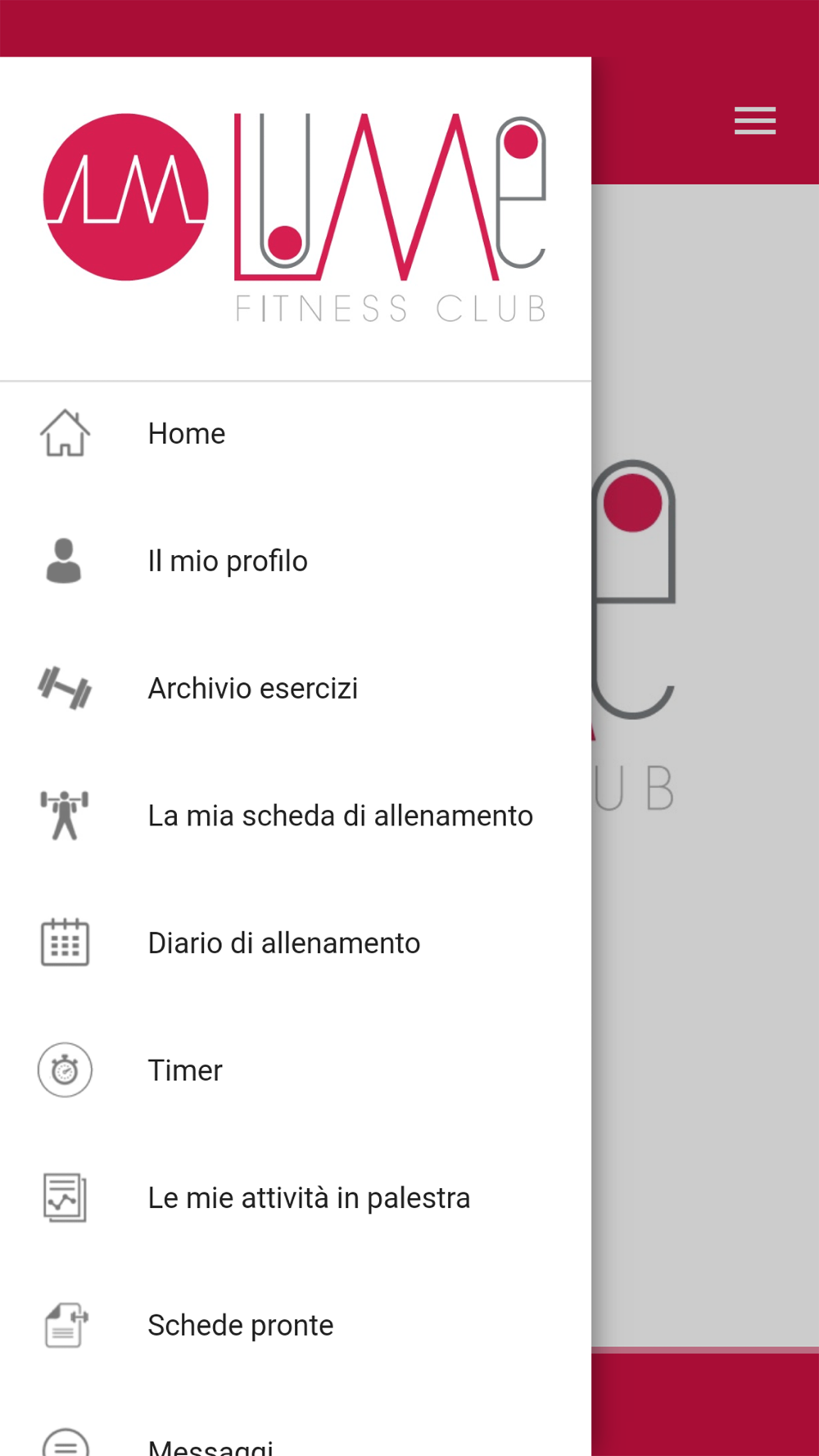Open Schede pronte
This screenshot has width=819, height=1456.
296,1325
